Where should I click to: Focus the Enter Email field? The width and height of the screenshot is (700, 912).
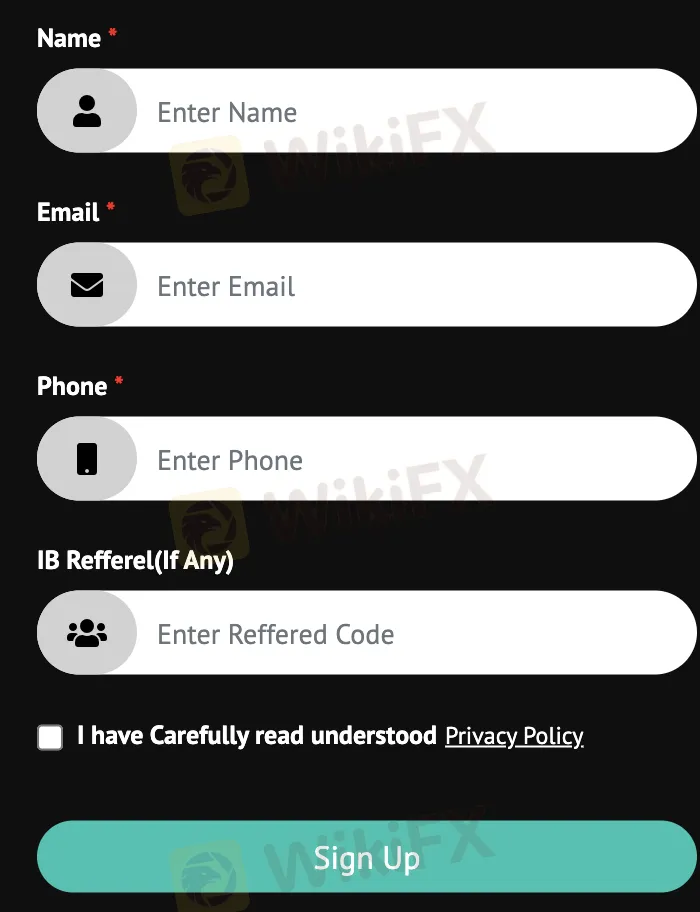point(410,285)
